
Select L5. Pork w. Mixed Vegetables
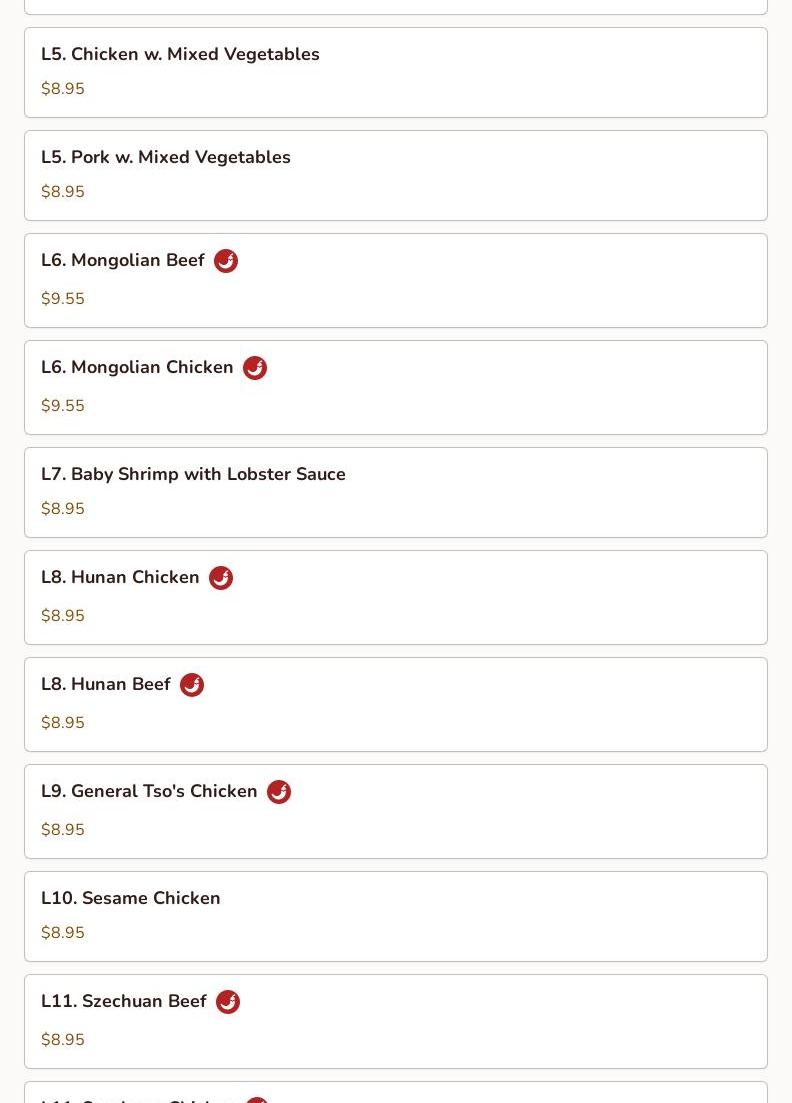point(395,175)
